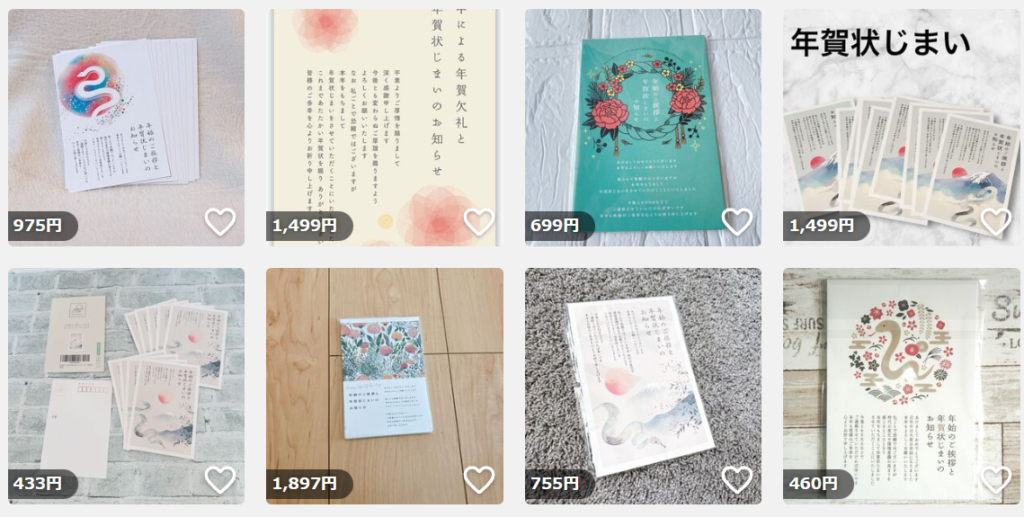Like the 433円 postcard set
This screenshot has height=517, width=1024.
pos(220,480)
